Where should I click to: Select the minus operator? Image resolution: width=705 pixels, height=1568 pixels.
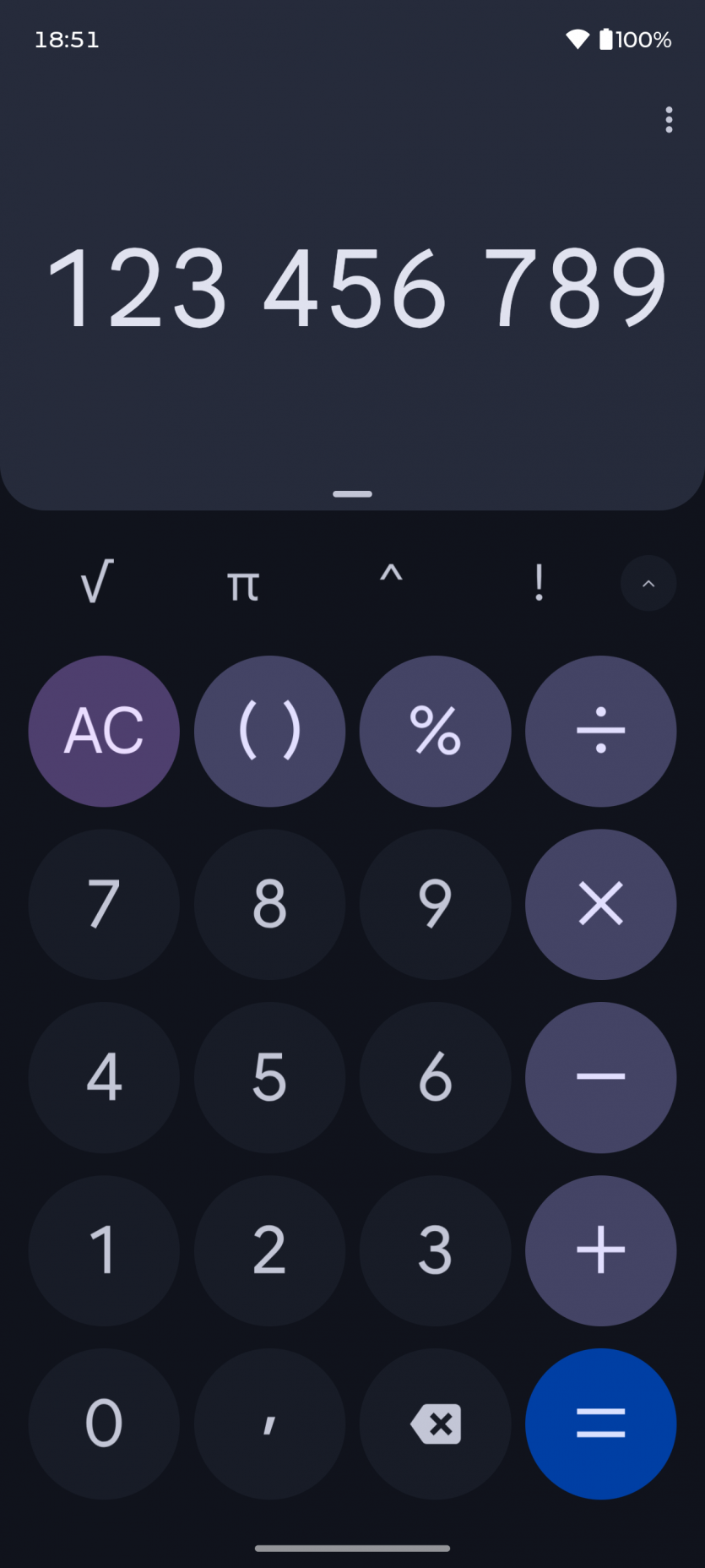click(600, 1077)
